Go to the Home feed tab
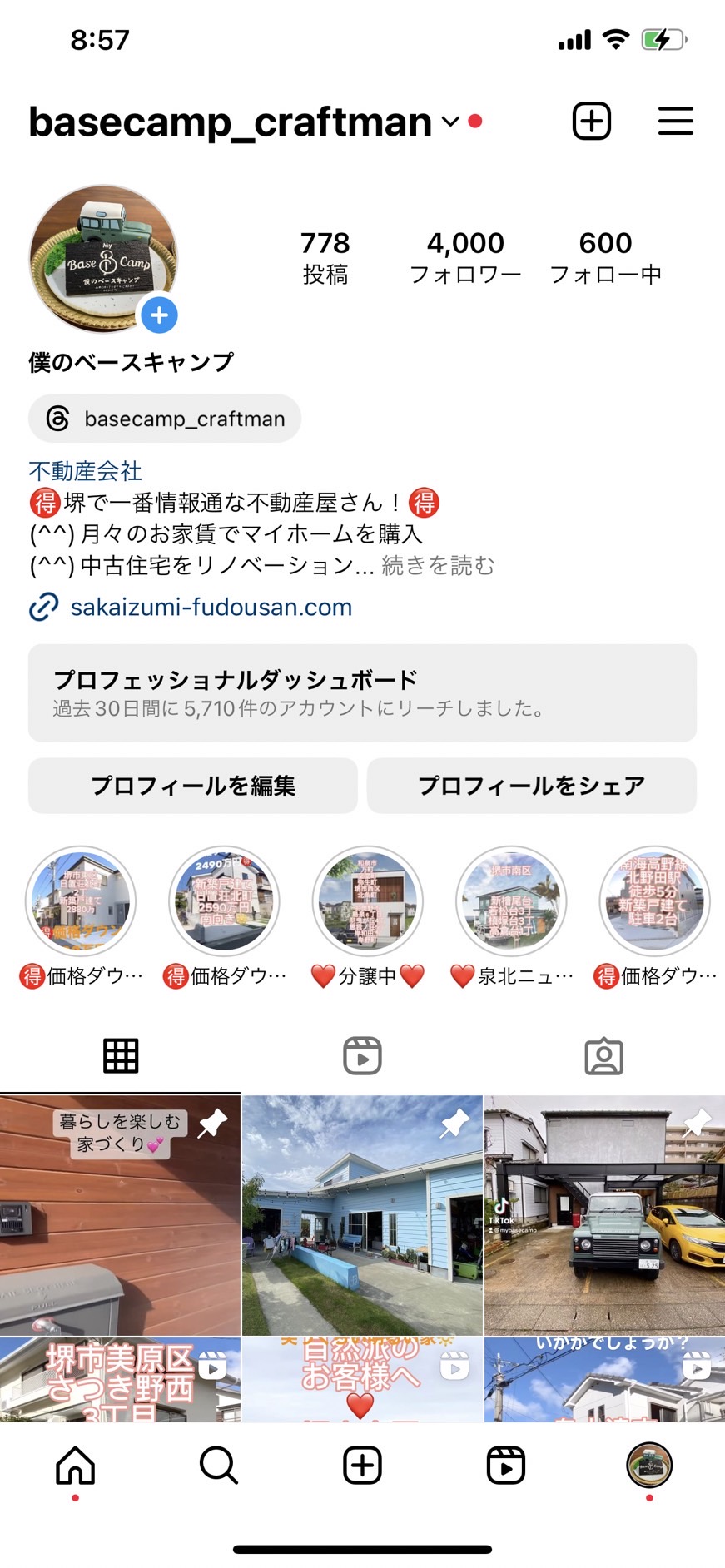 tap(76, 1466)
